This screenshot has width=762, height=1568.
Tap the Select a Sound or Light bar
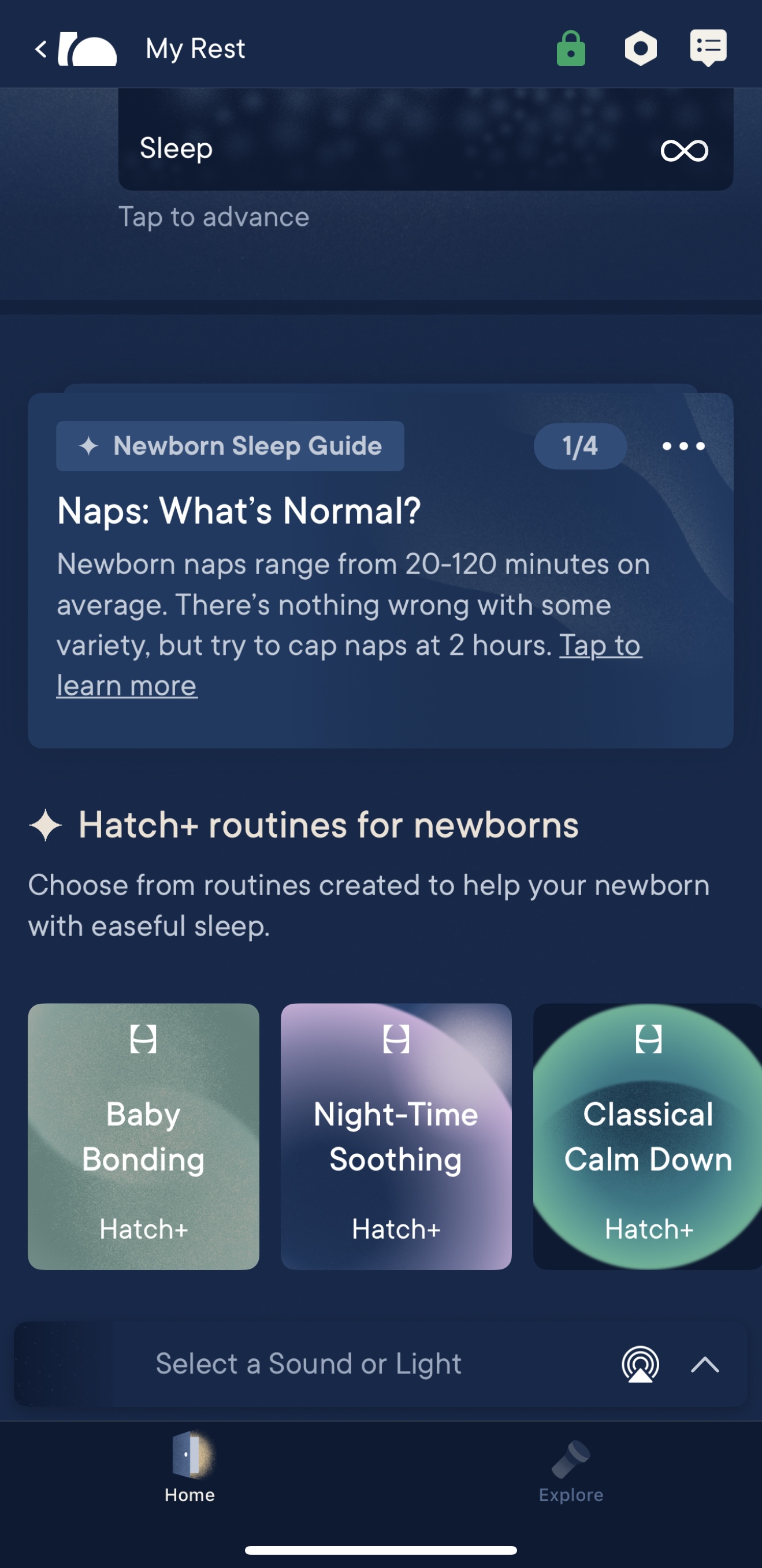[x=308, y=1364]
